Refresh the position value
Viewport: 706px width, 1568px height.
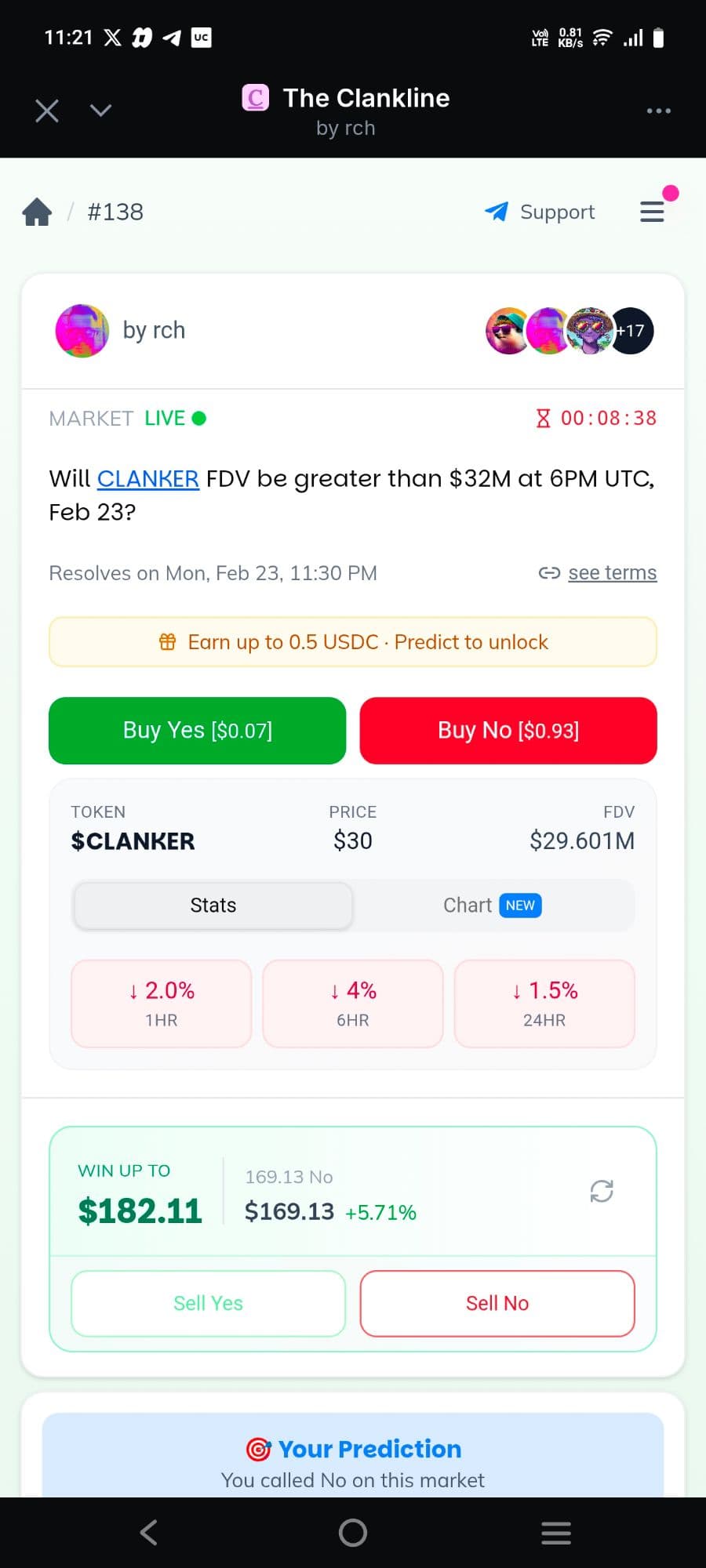[602, 1191]
